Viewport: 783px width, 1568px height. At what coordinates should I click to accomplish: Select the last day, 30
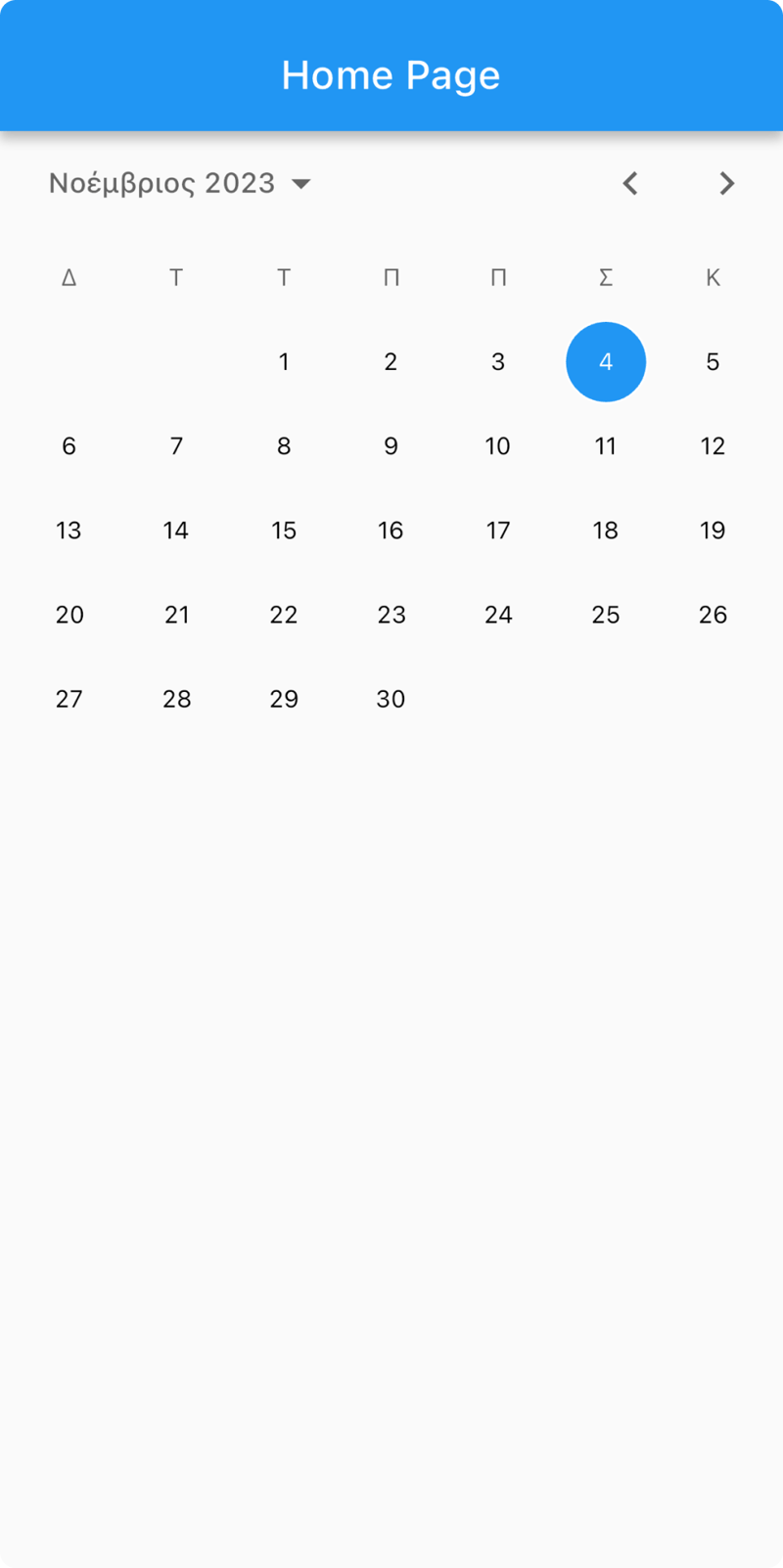(391, 699)
